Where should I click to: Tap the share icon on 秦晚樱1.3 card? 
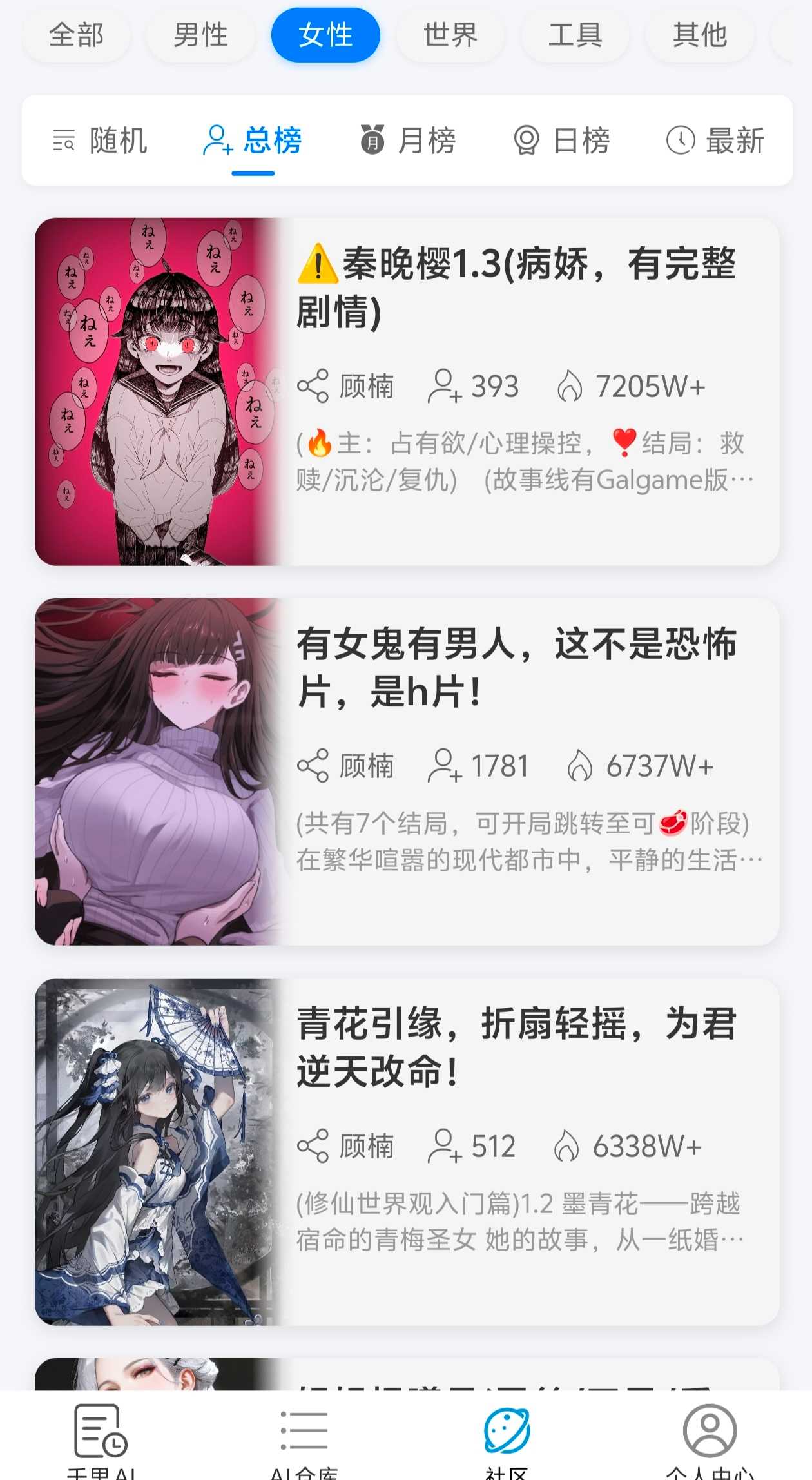[314, 385]
